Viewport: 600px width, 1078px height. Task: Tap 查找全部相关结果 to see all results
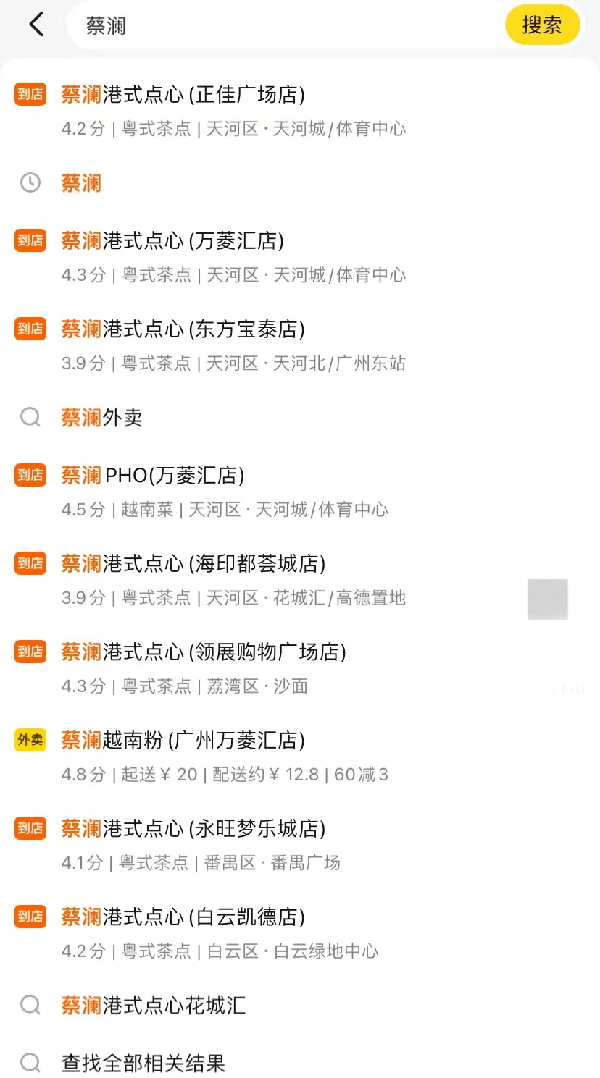(143, 1063)
